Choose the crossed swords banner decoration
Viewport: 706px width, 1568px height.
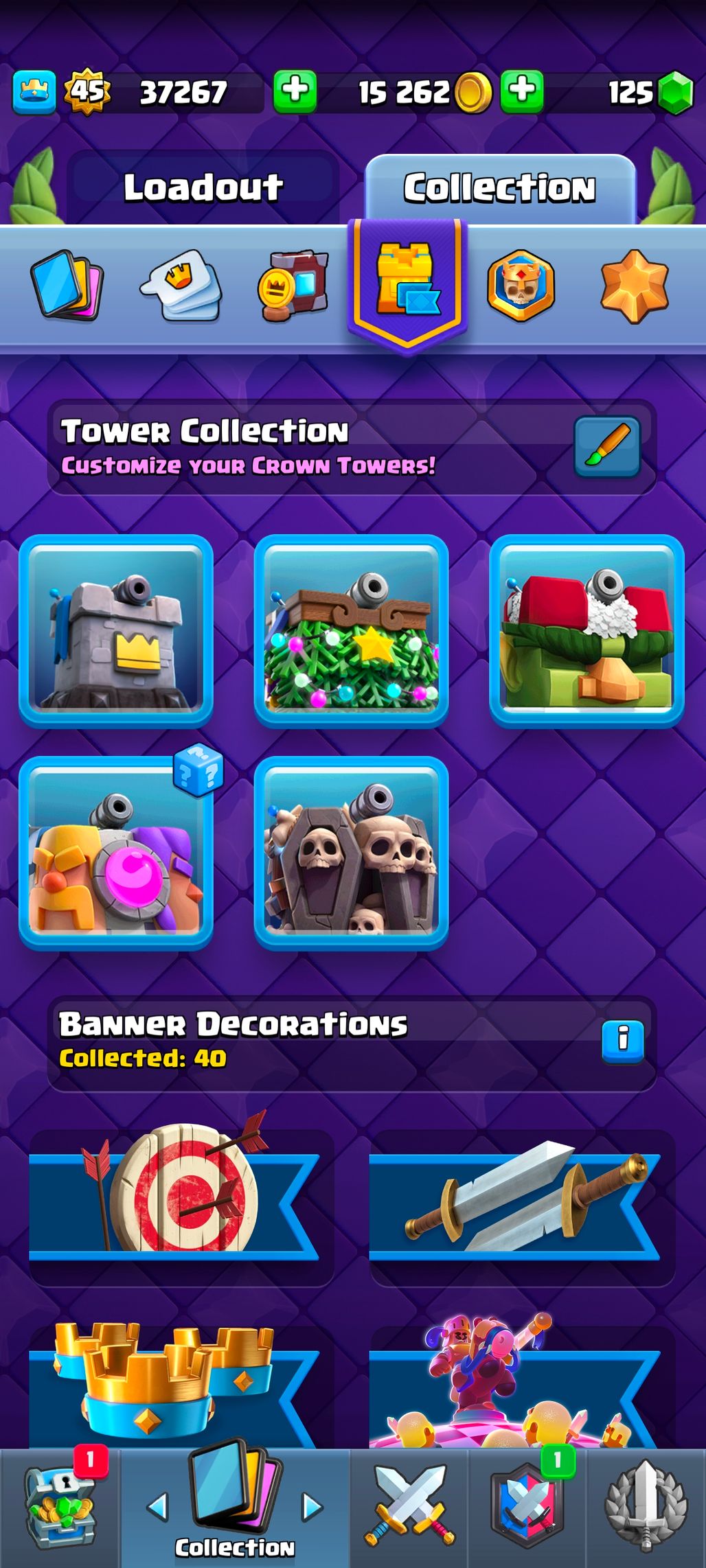[521, 1207]
